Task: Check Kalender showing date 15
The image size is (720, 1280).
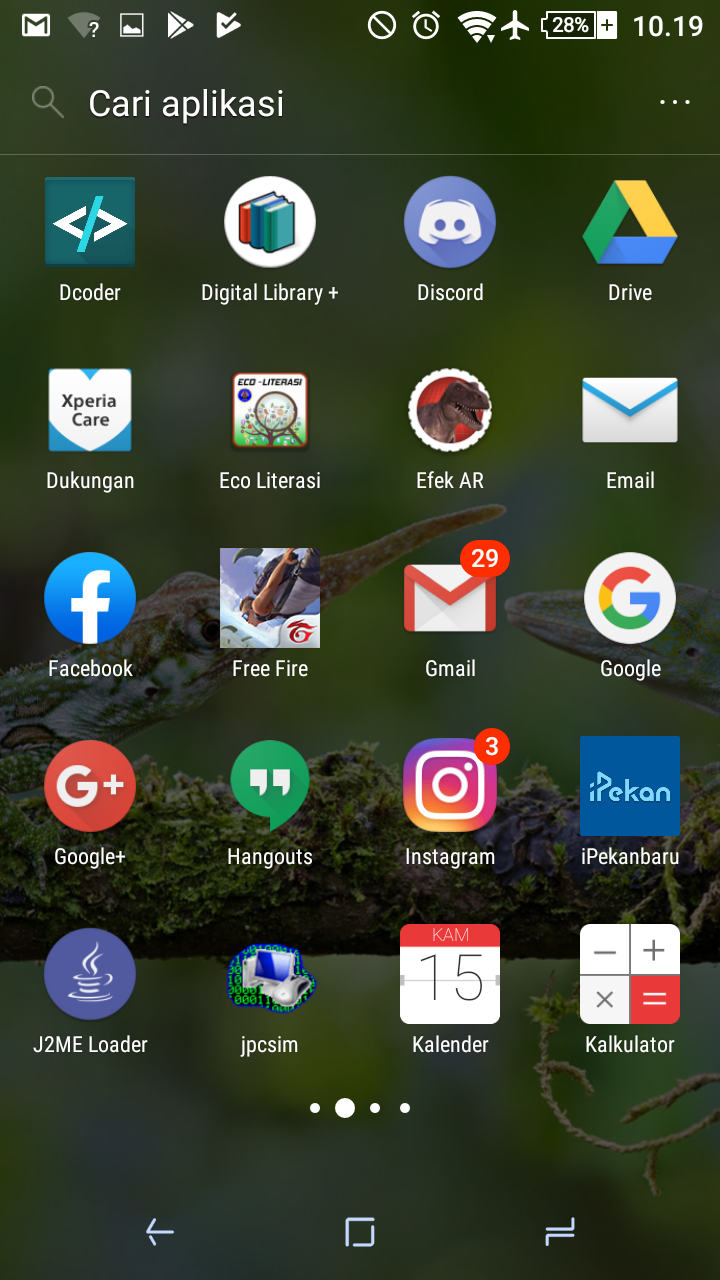Action: 450,973
